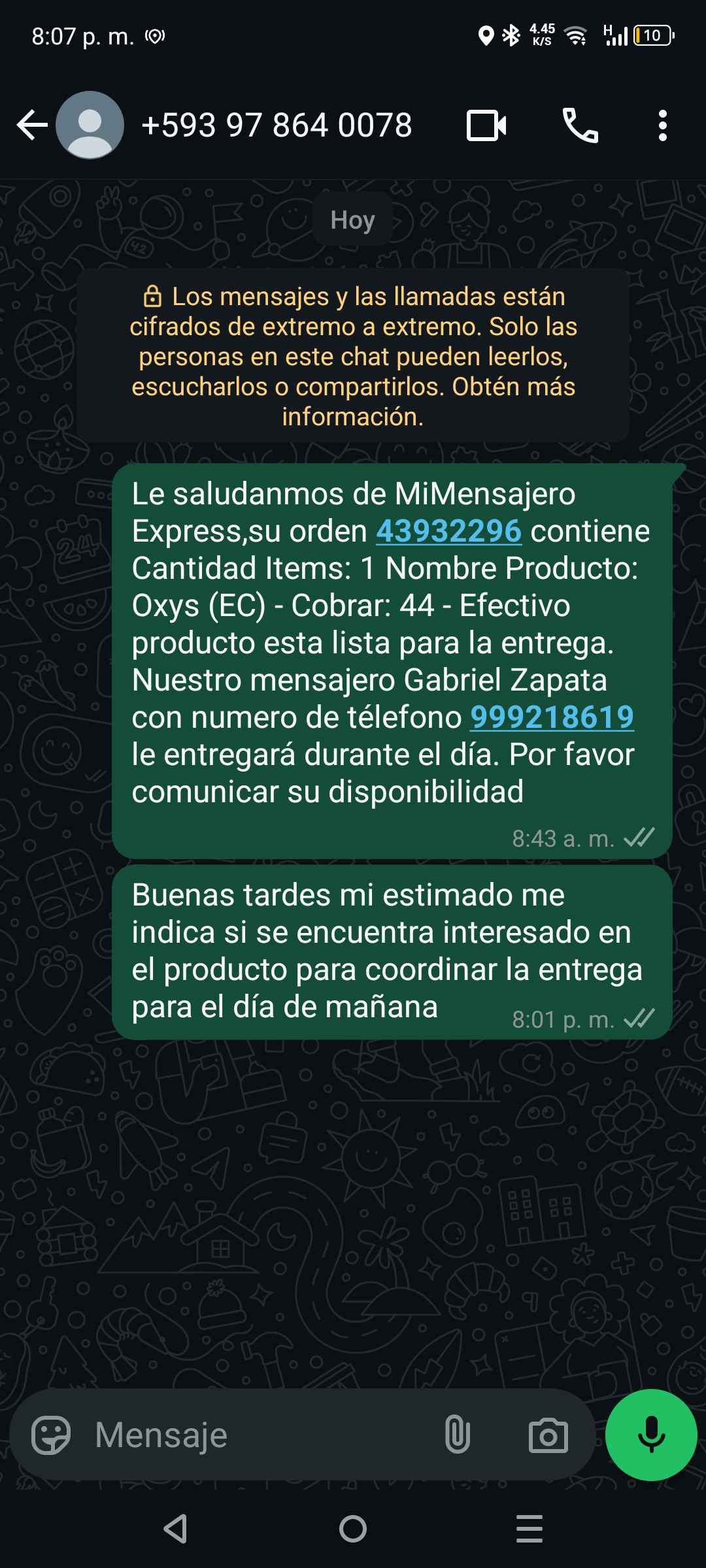The height and width of the screenshot is (1568, 706).
Task: Record a voice message with the microphone
Action: click(x=651, y=1435)
